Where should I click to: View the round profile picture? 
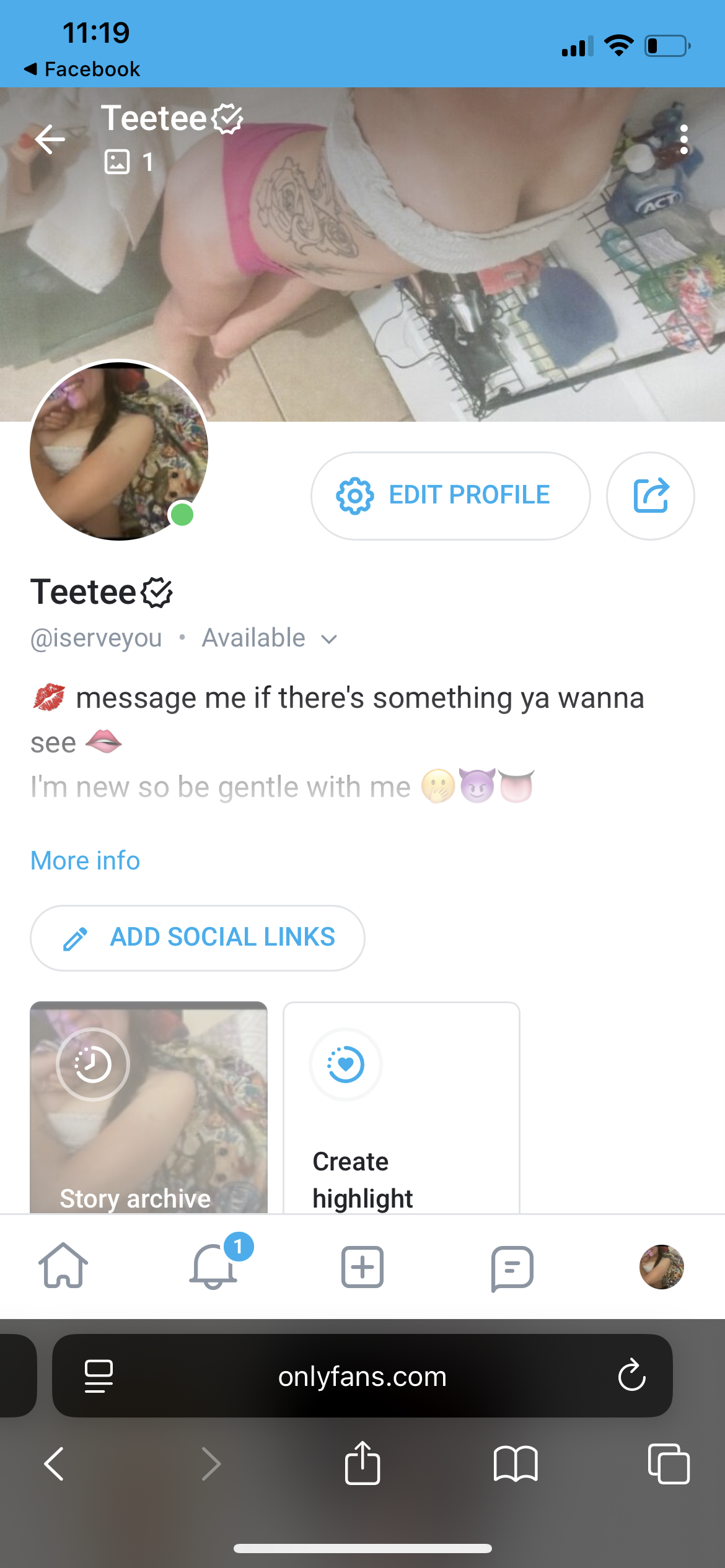(119, 450)
